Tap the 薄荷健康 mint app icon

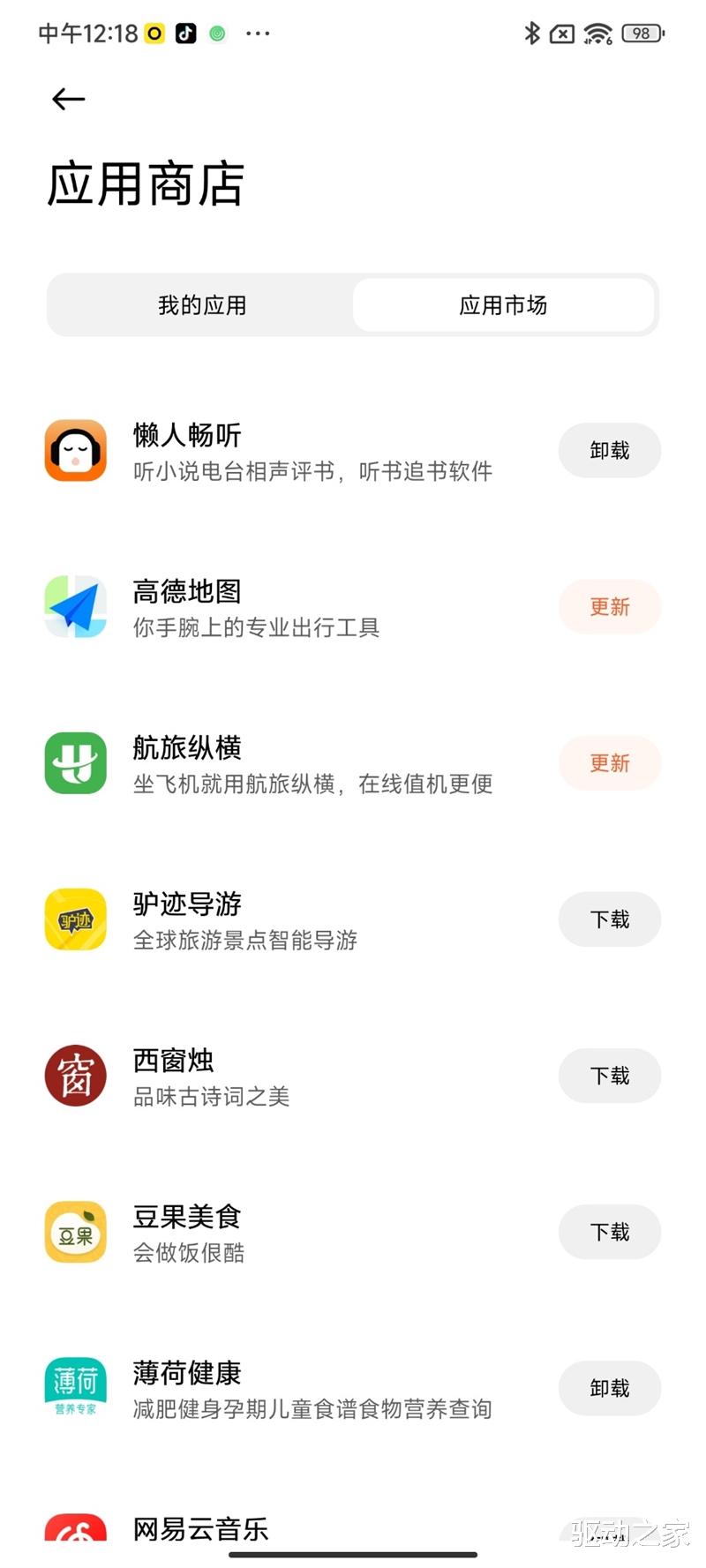click(75, 1388)
